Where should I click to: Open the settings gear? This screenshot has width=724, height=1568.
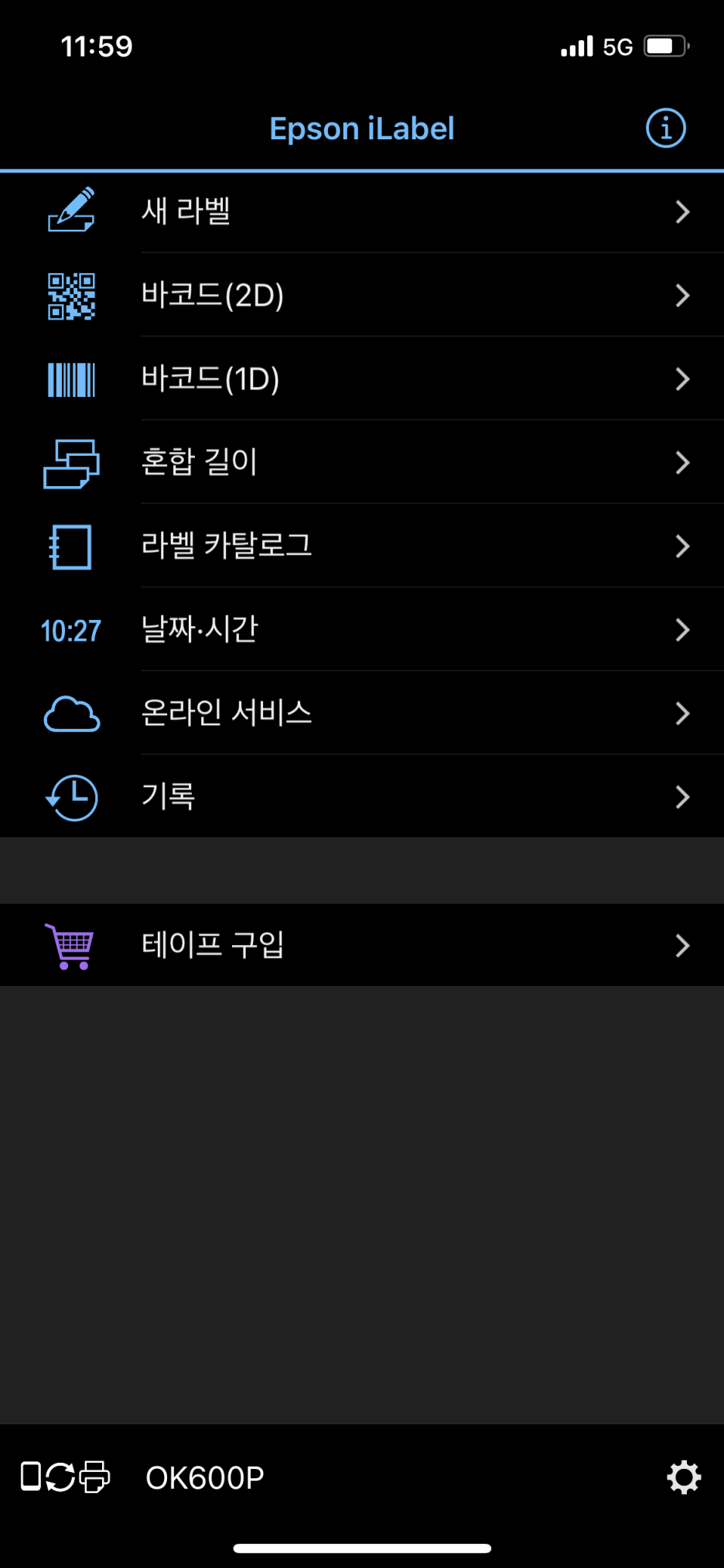tap(684, 1477)
